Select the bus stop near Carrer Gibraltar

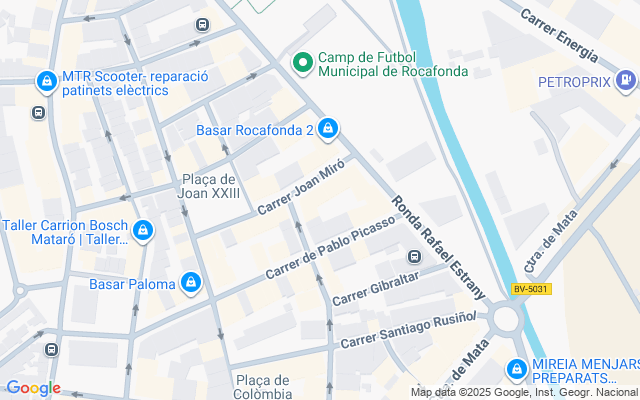coord(414,257)
